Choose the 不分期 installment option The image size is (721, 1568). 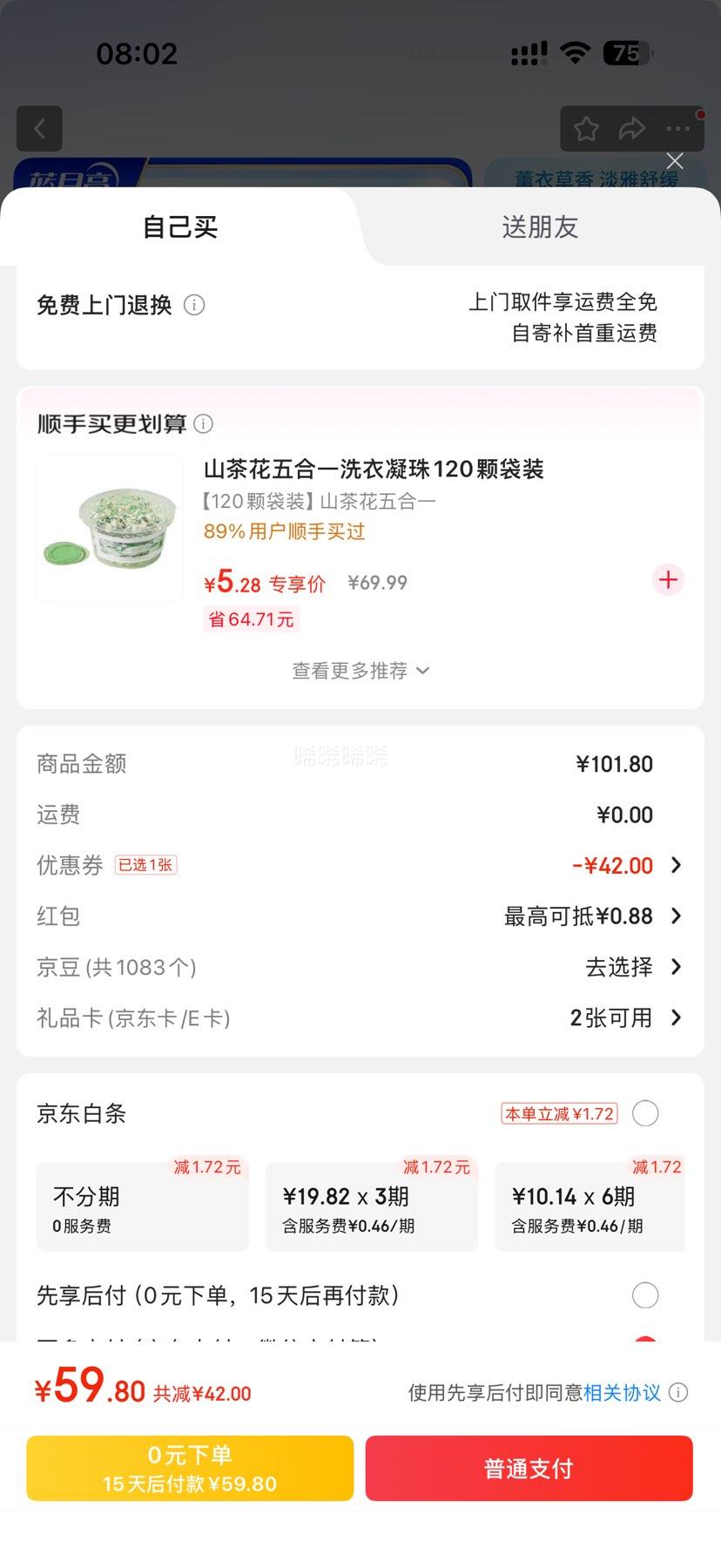pyautogui.click(x=143, y=1207)
